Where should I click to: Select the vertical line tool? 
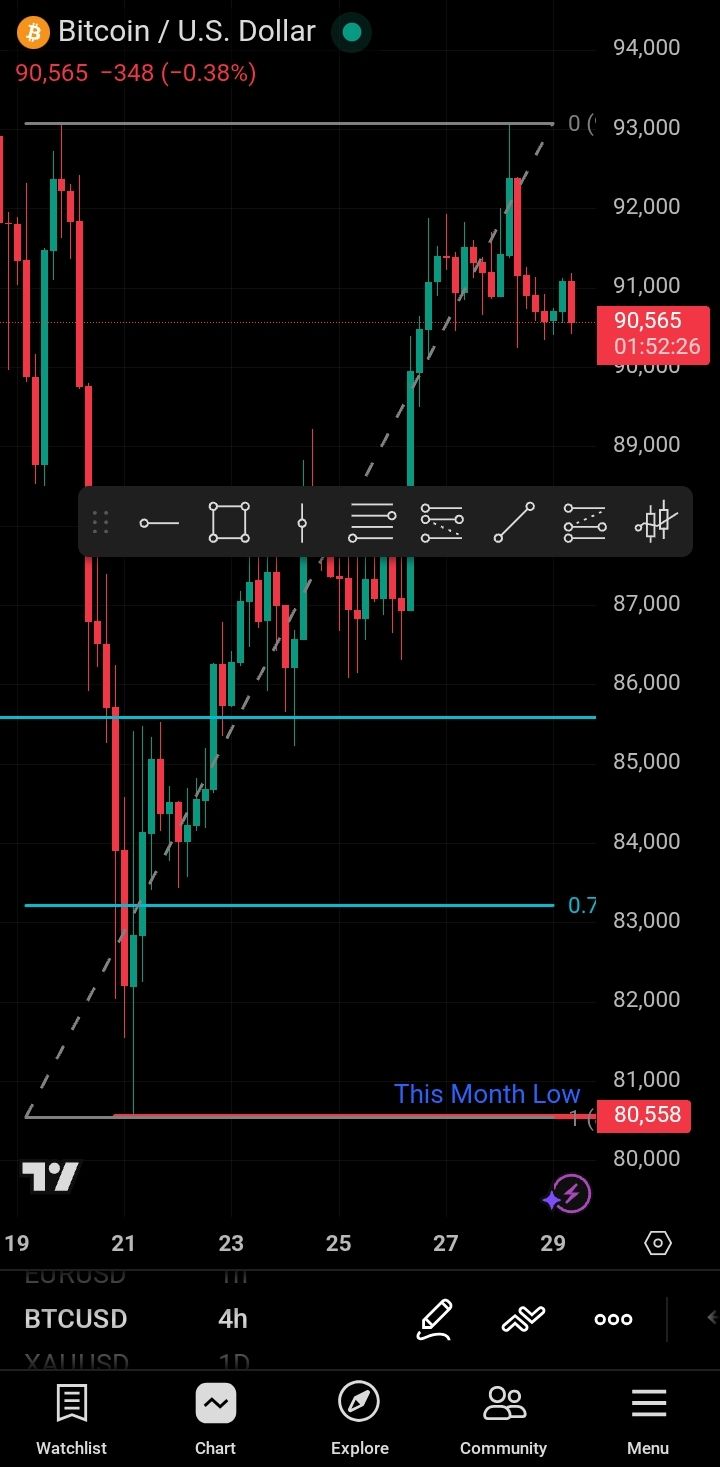[x=302, y=522]
